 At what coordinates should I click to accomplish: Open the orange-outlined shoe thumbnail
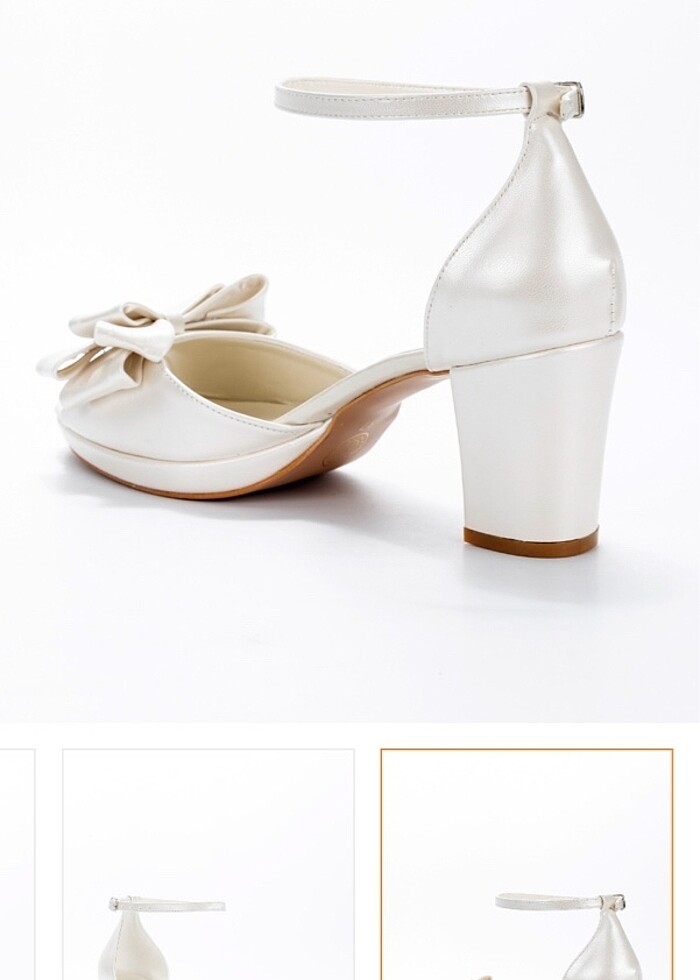tap(526, 865)
